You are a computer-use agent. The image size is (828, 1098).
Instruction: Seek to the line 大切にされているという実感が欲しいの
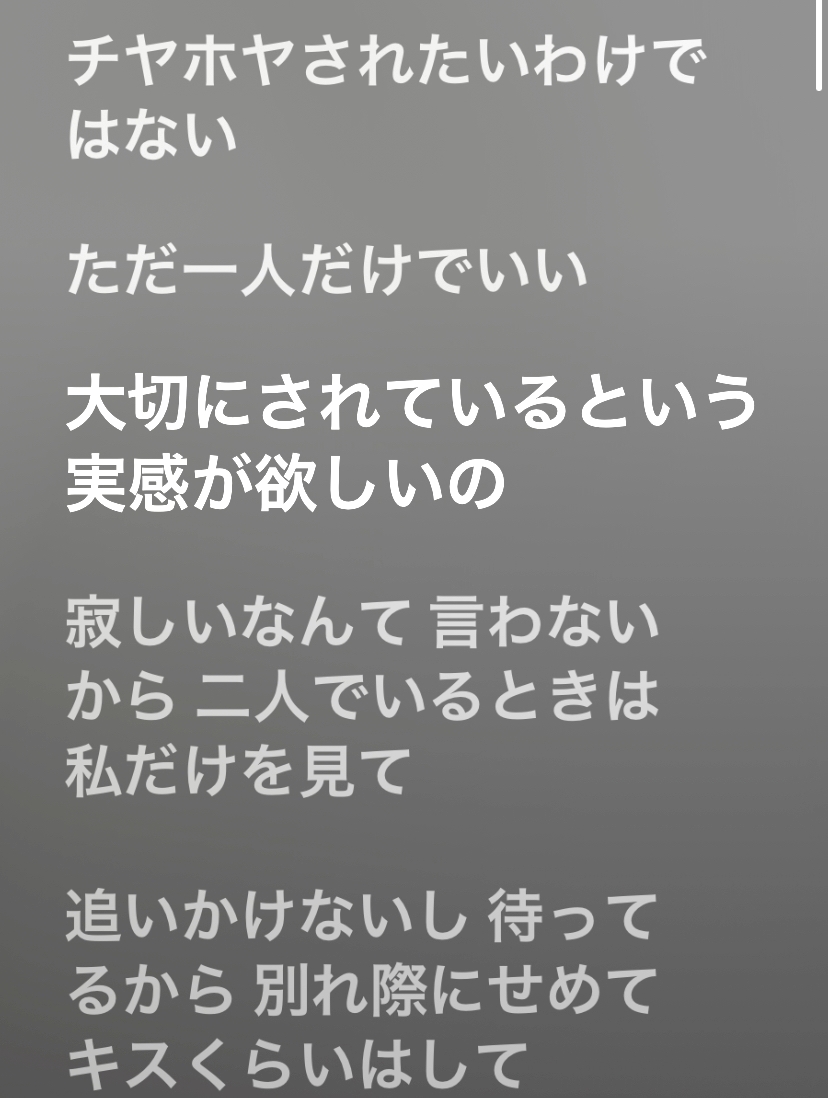(410, 445)
